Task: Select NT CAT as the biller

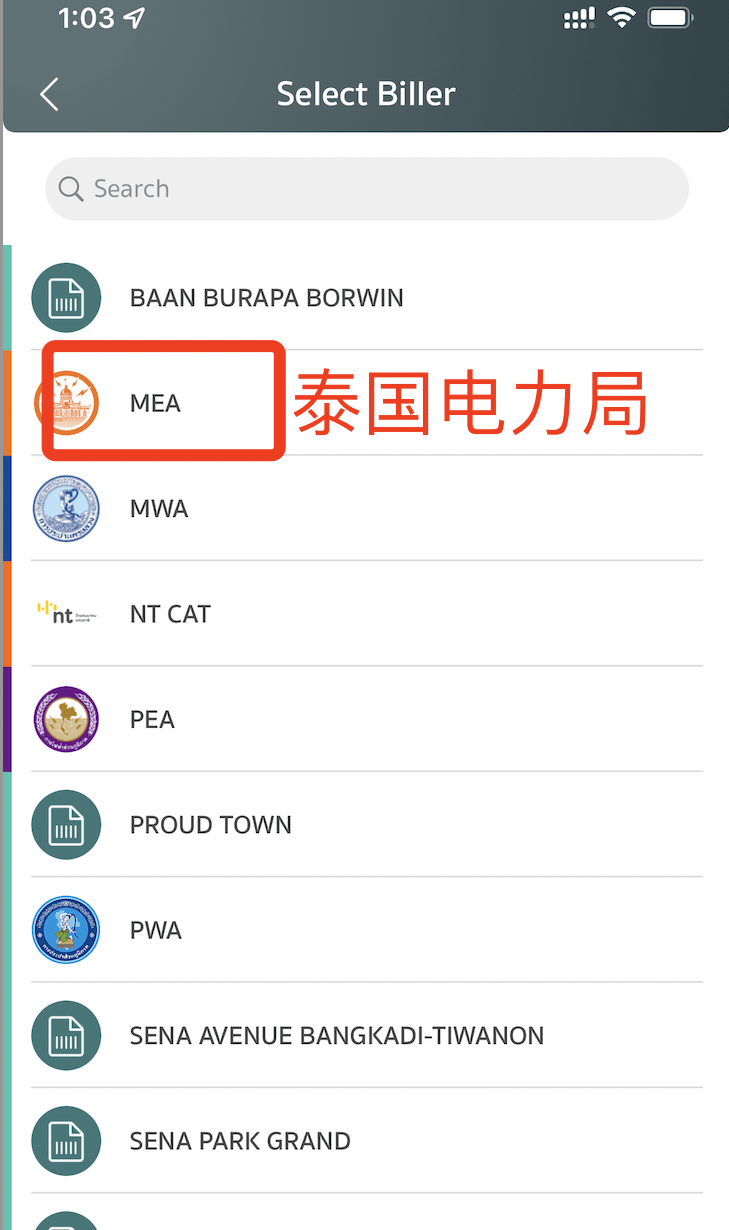Action: coord(170,614)
